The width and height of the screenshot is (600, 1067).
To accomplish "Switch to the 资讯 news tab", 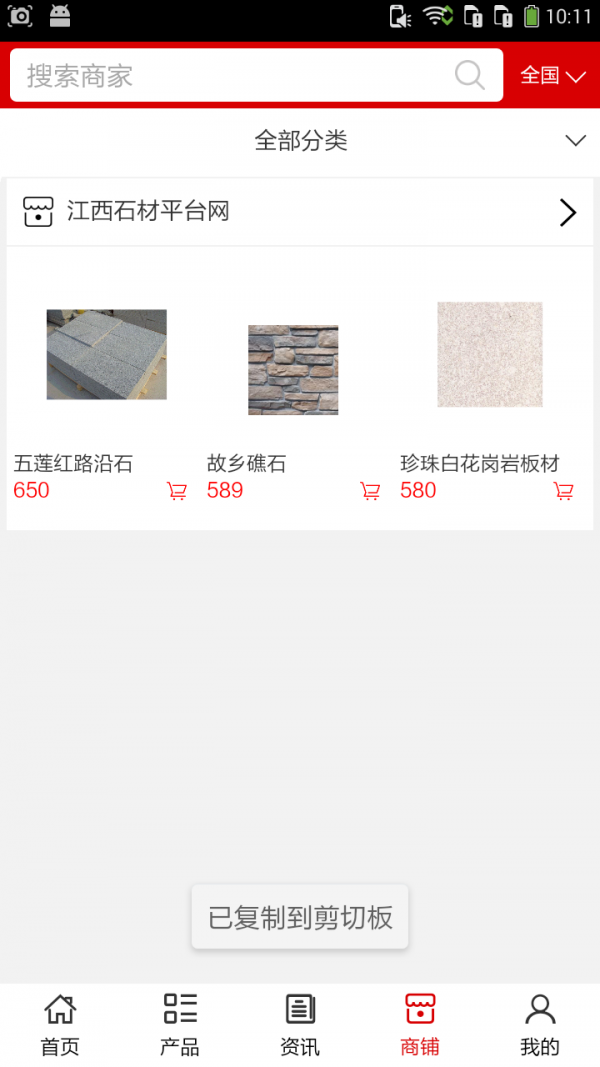I will (300, 1025).
